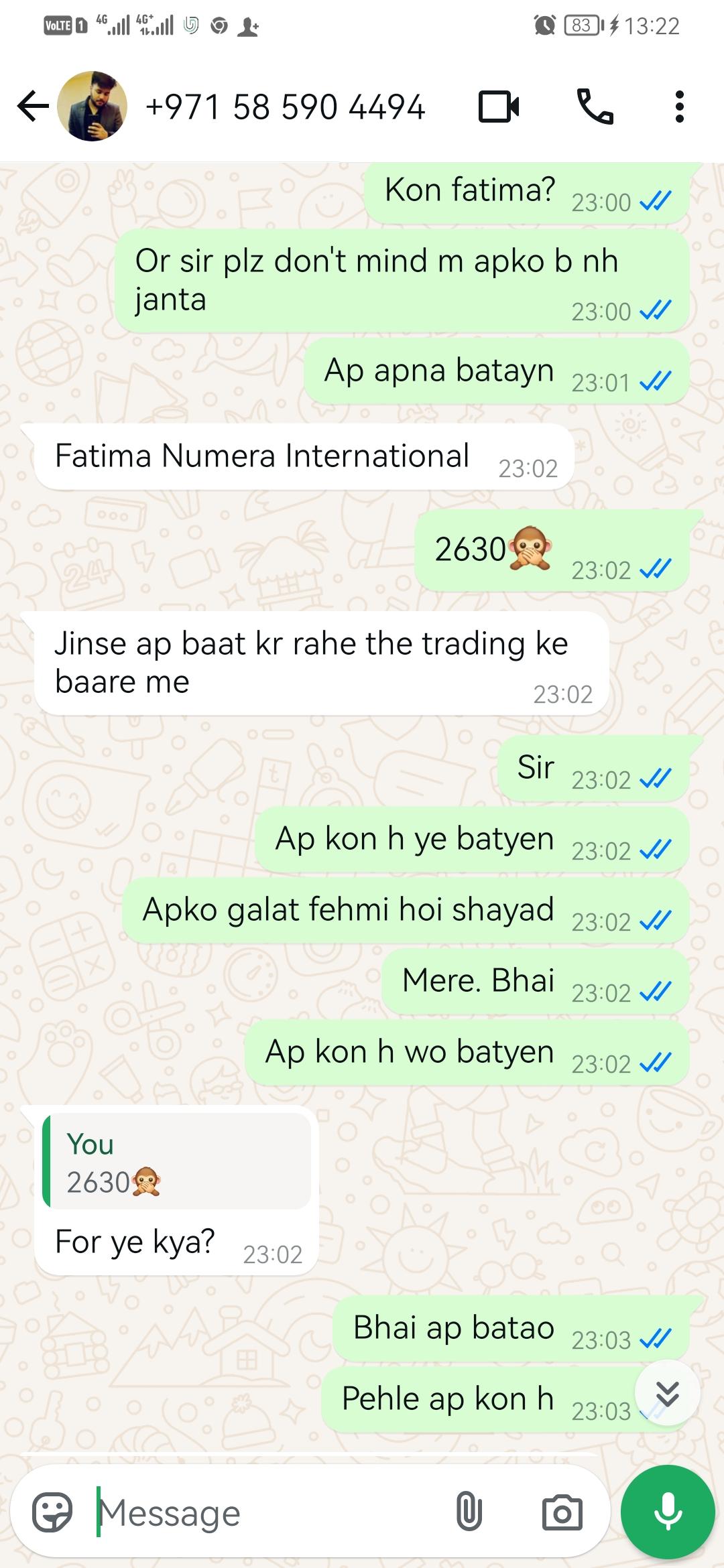Open the camera to send a photo
Image resolution: width=724 pixels, height=1568 pixels.
point(562,1512)
